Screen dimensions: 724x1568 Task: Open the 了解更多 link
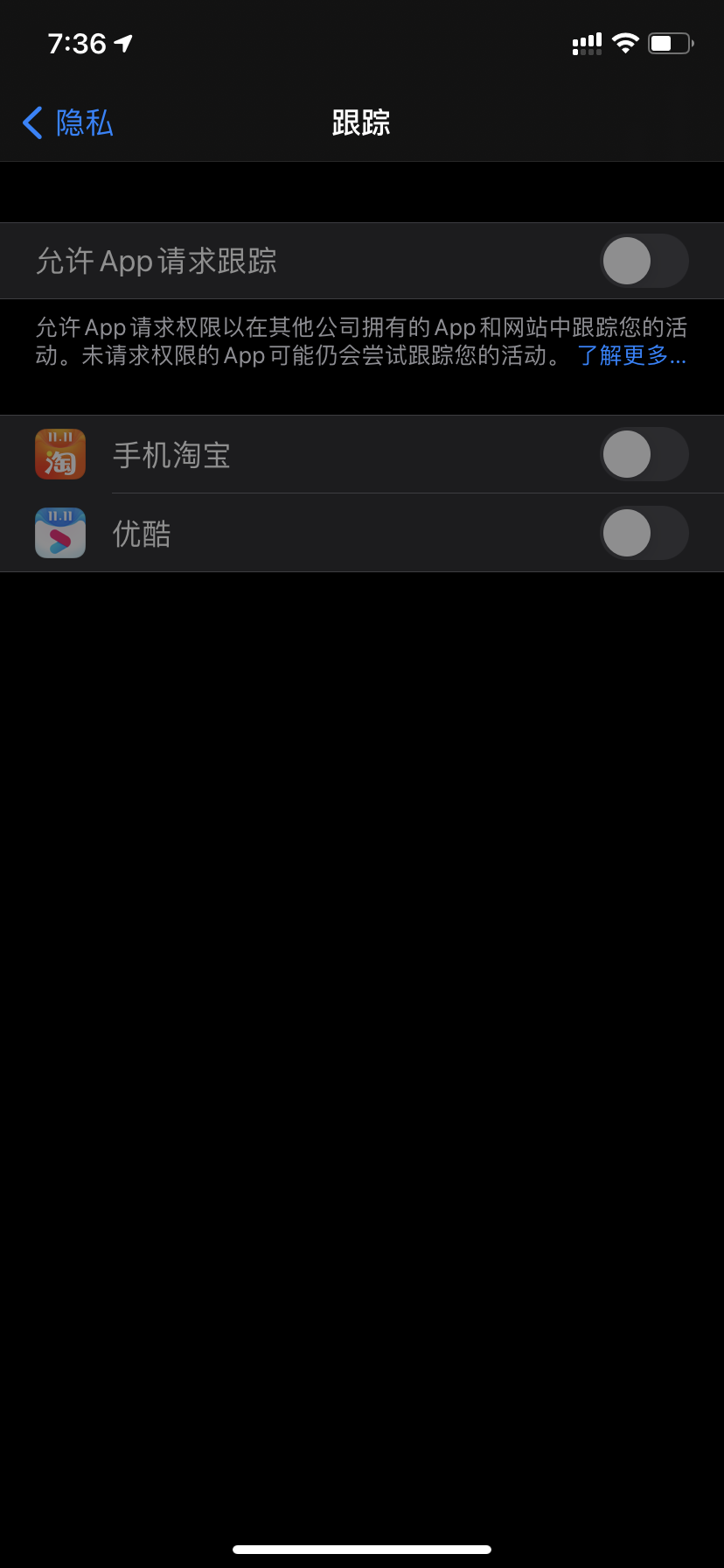(631, 355)
